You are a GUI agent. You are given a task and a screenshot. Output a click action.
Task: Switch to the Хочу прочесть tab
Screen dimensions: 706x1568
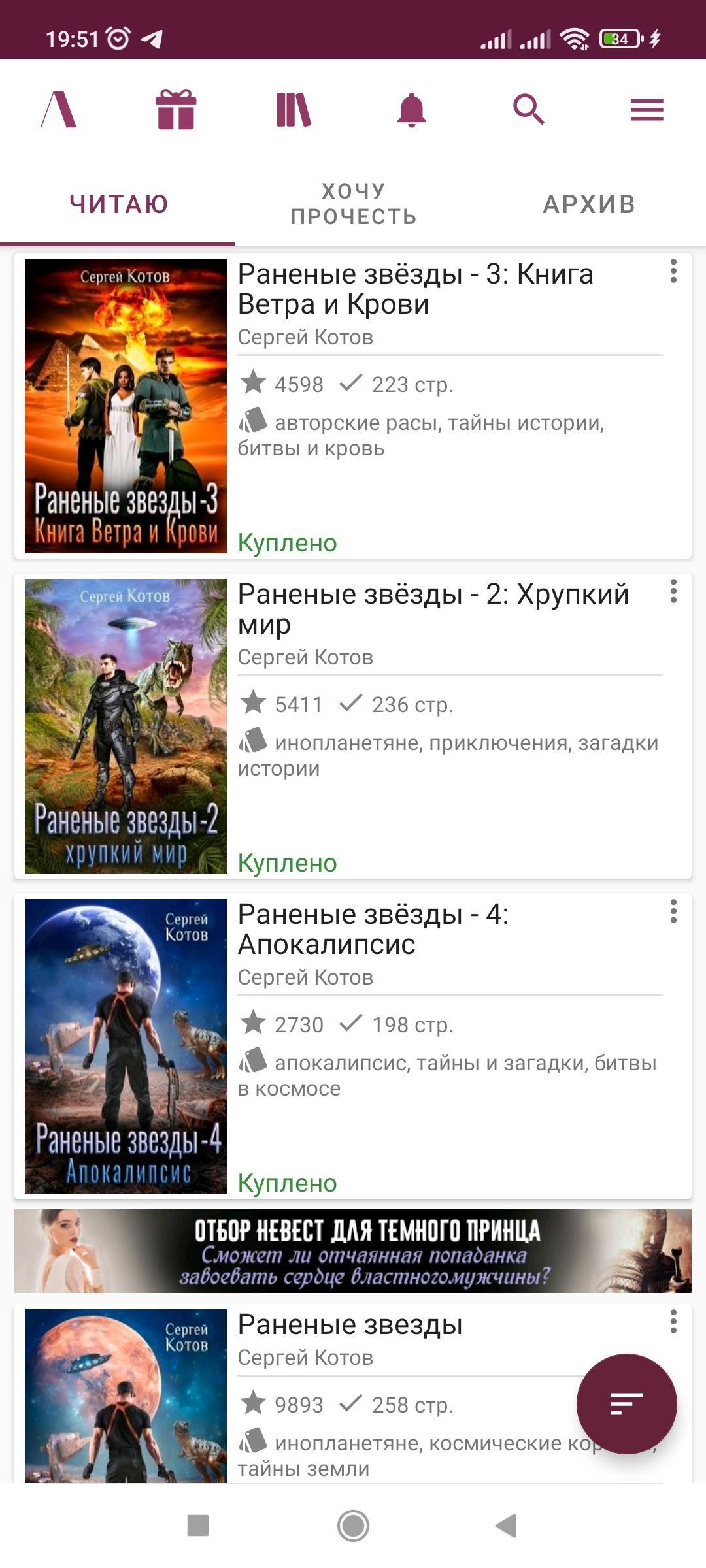point(353,204)
